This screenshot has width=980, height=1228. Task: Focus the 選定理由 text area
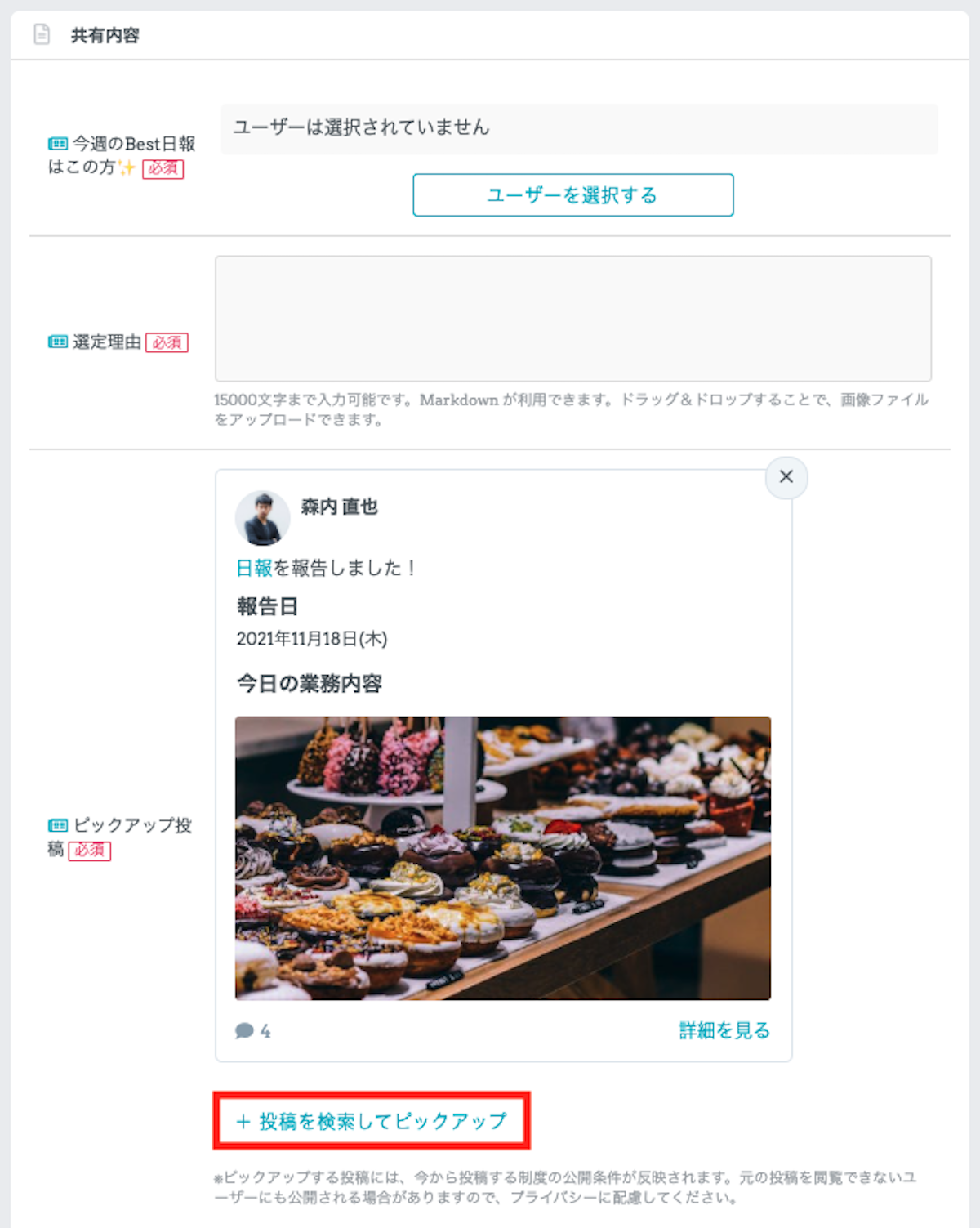coord(572,318)
